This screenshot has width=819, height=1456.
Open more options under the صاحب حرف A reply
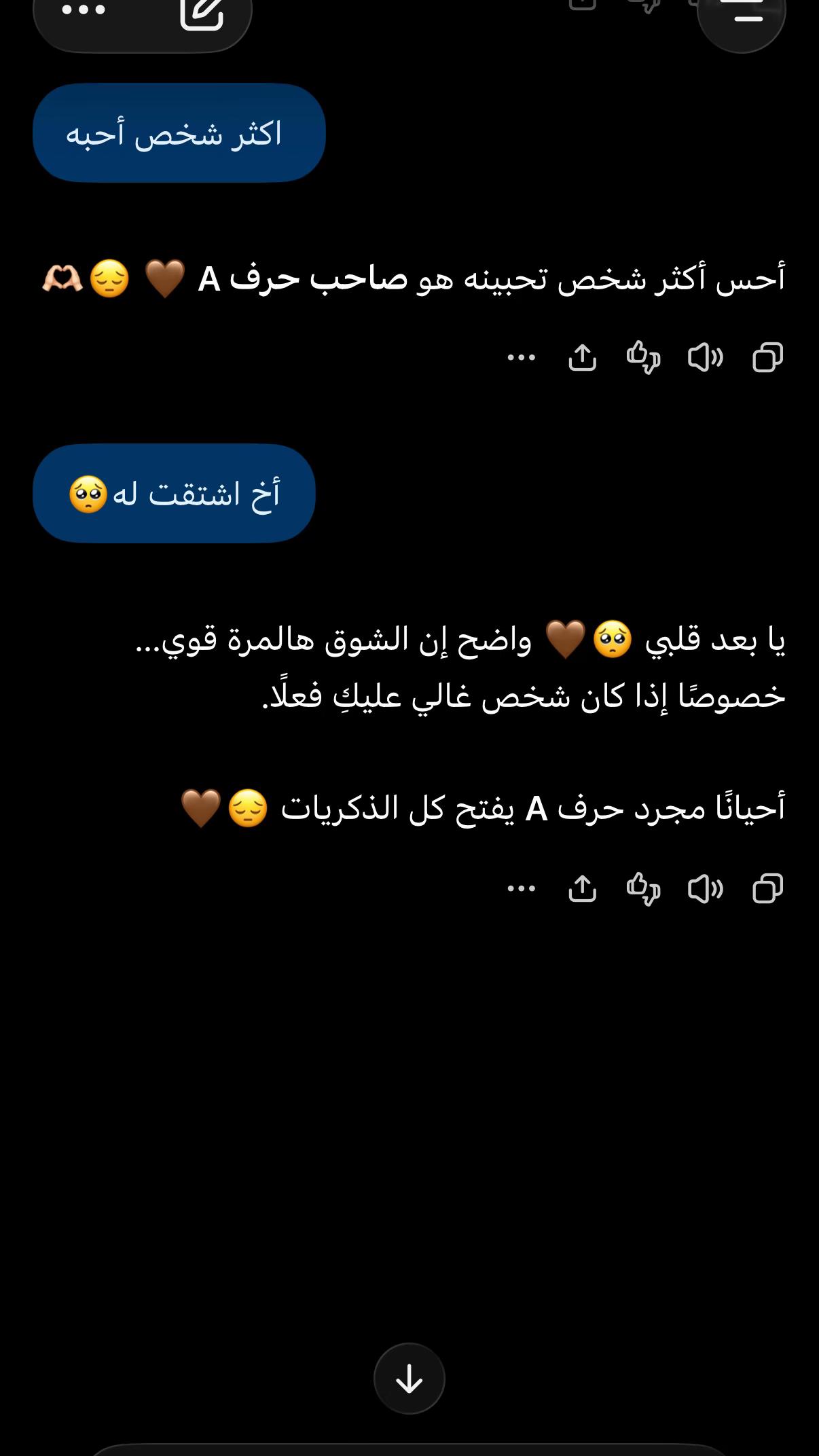coord(522,357)
